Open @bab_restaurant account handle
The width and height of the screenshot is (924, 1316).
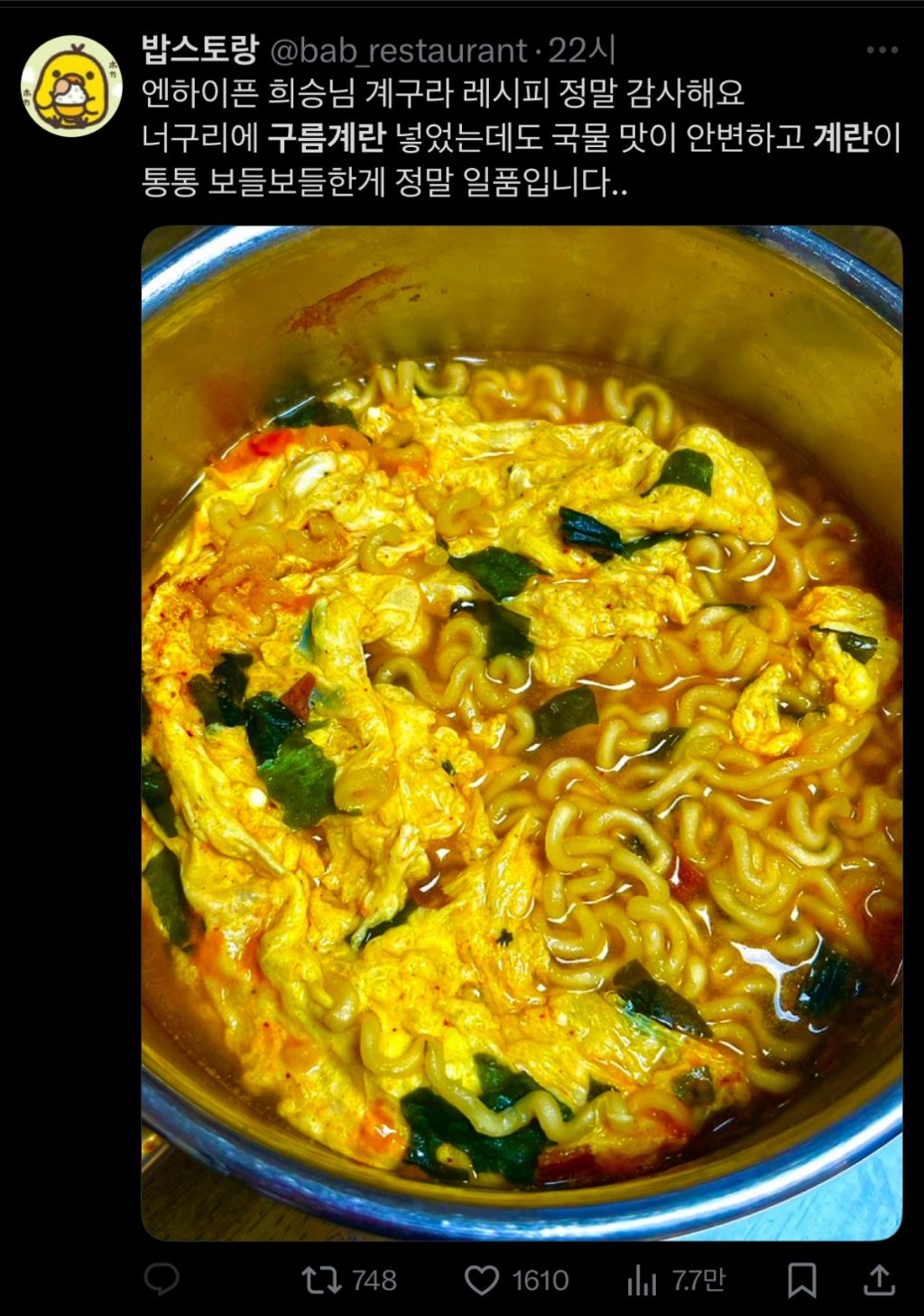(399, 51)
